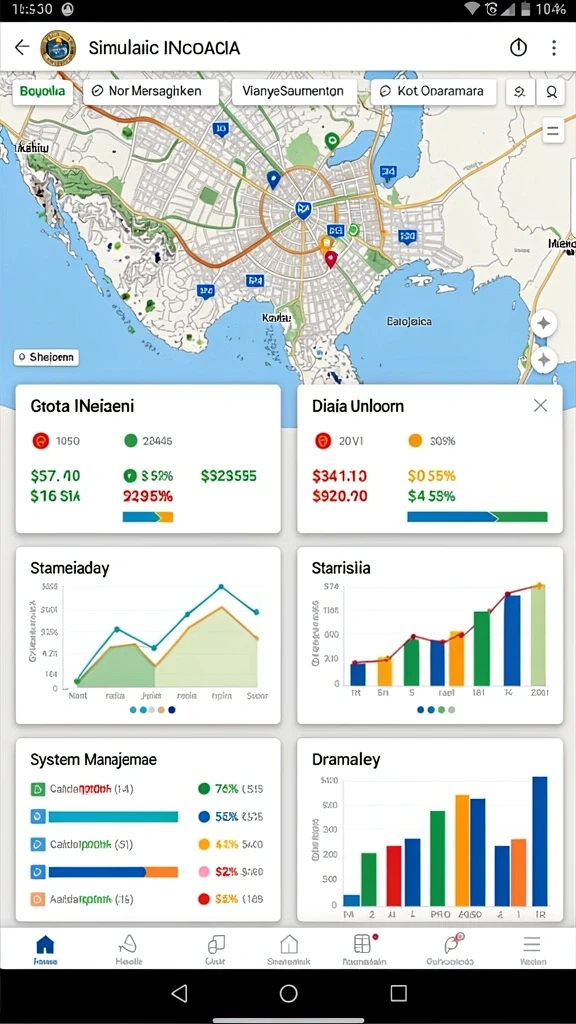
Task: Tap the upper star button on map
Action: coord(544,324)
